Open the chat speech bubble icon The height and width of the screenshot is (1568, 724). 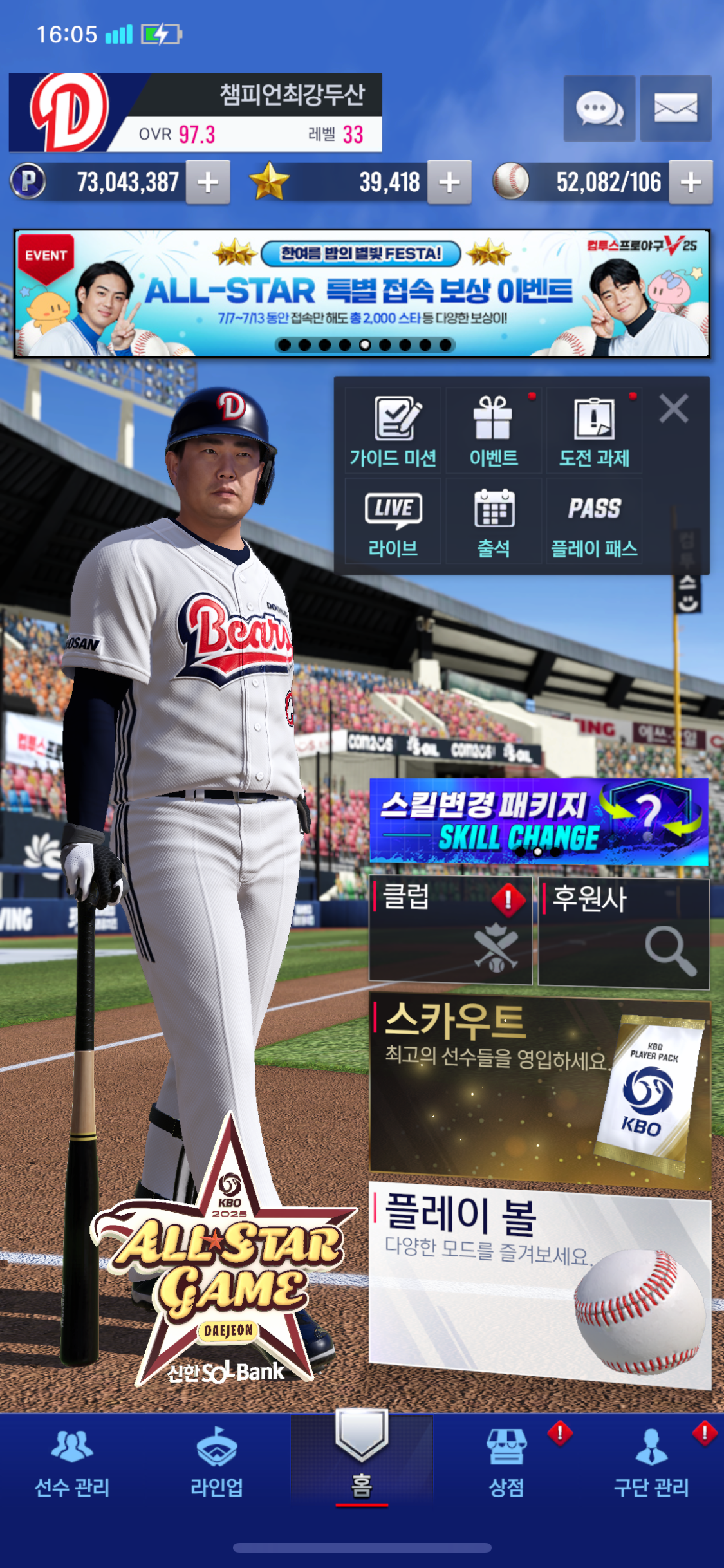coord(599,108)
